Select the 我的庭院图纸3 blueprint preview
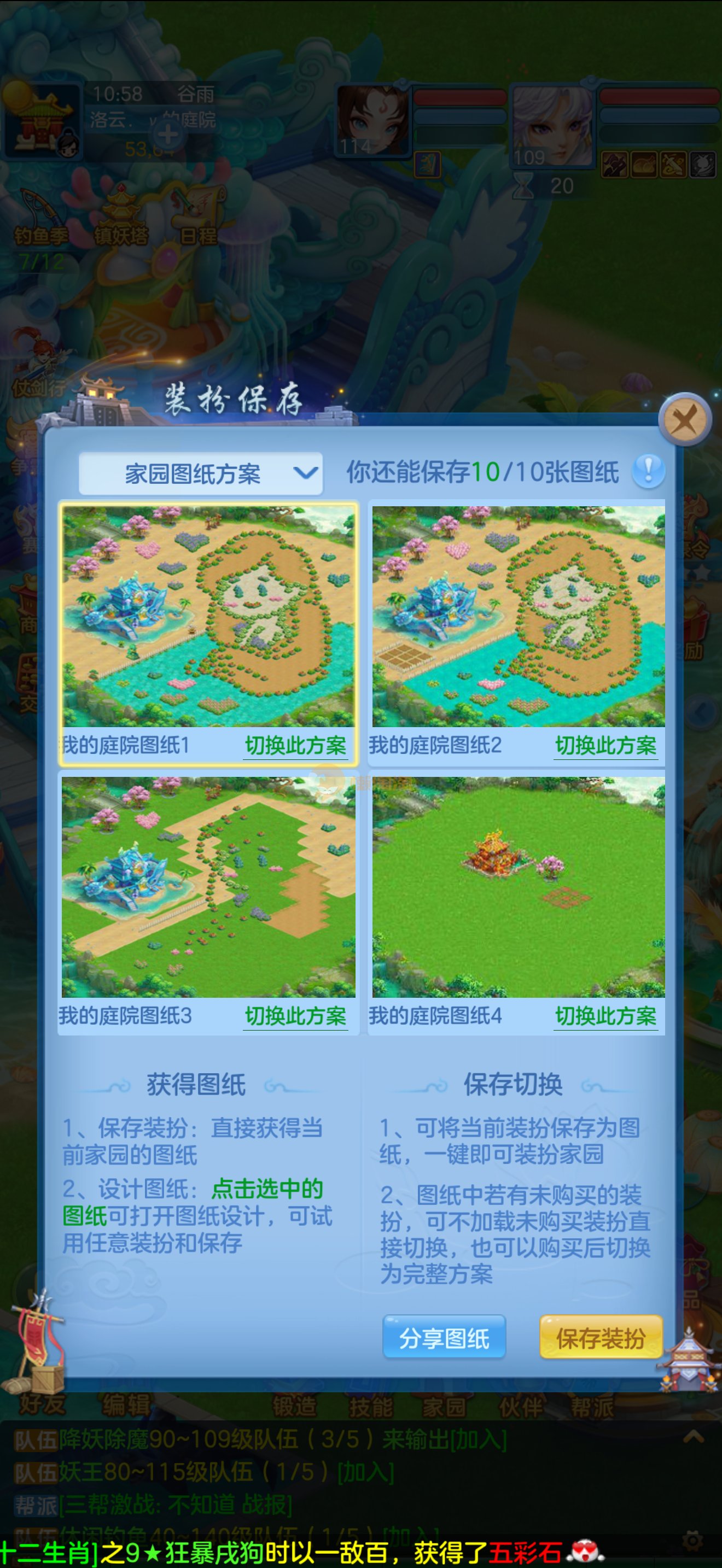Screen dimensions: 722x1568 (x=208, y=886)
